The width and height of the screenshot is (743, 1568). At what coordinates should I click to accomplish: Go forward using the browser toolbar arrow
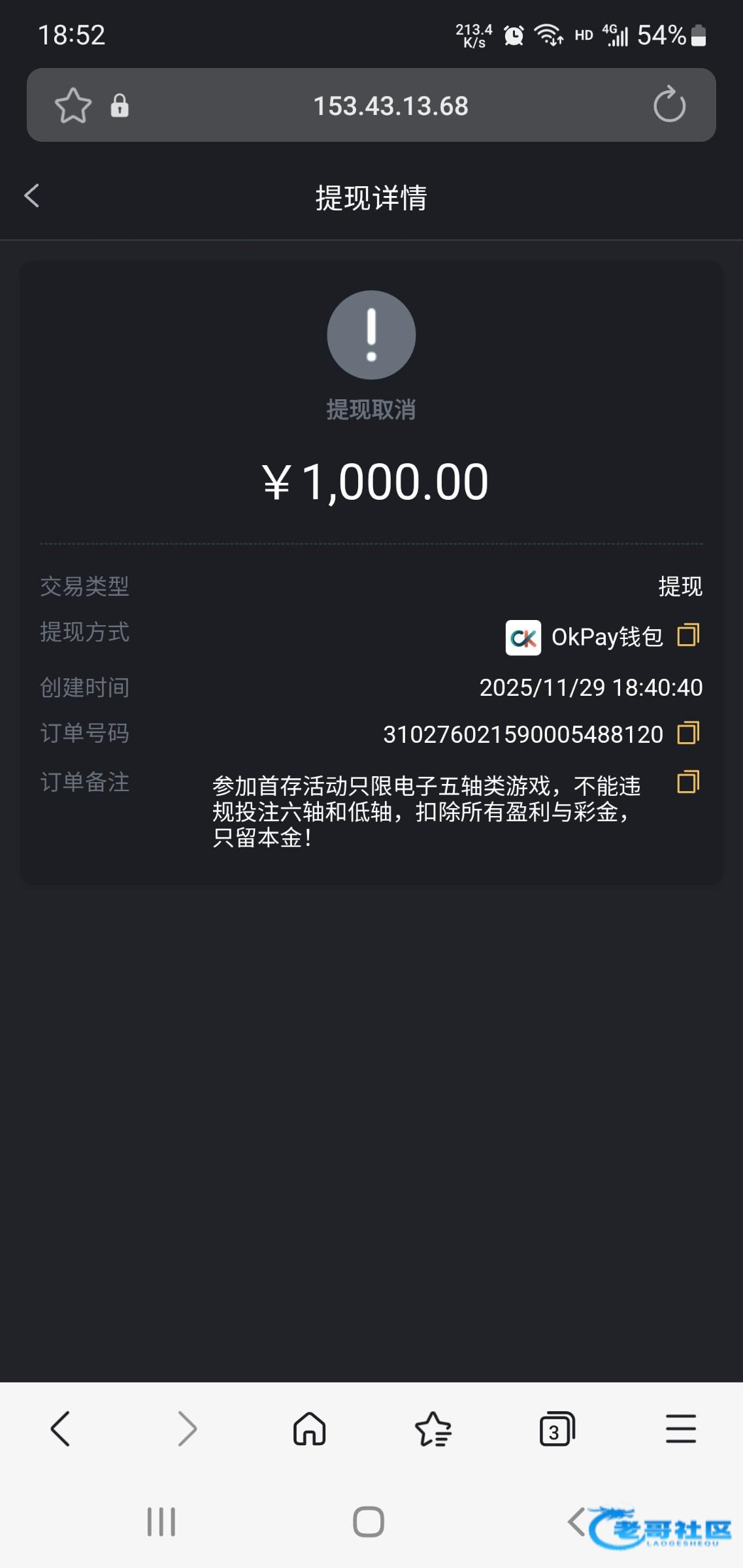[187, 1429]
